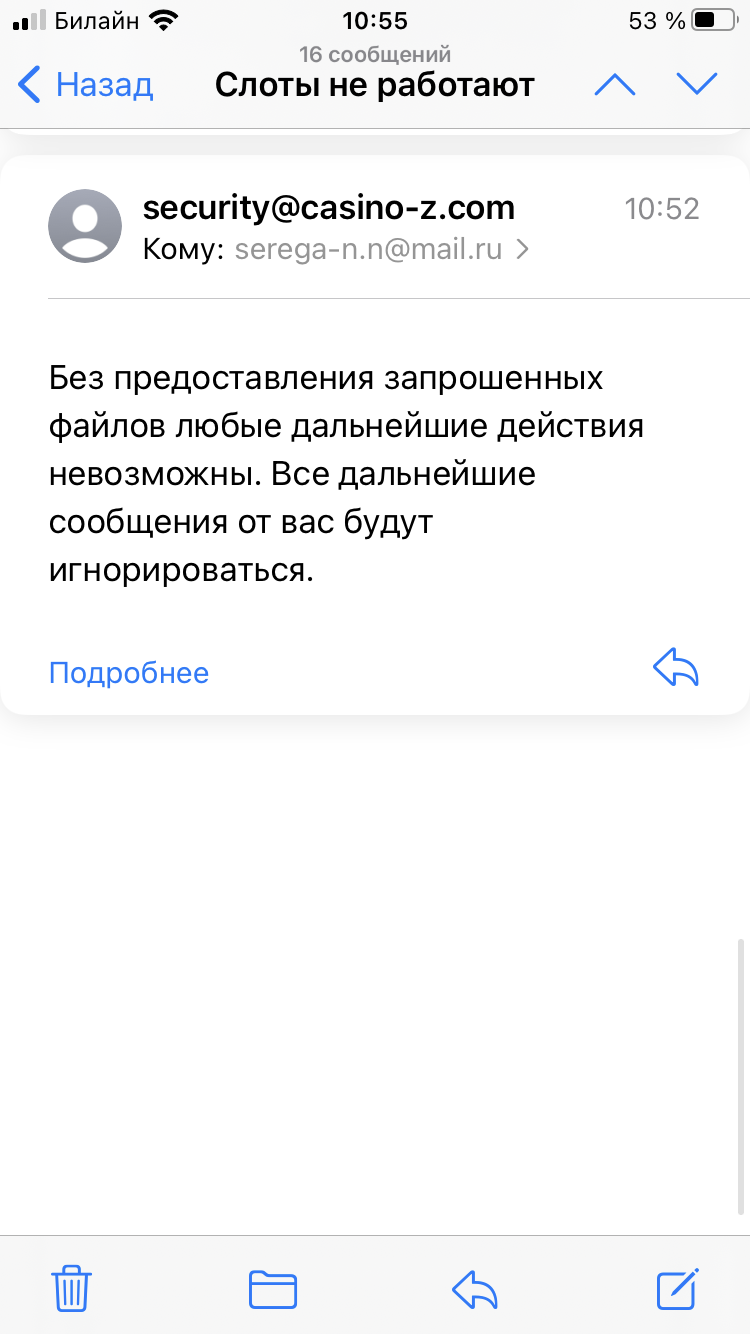The width and height of the screenshot is (750, 1334).
Task: Move the message to a folder
Action: click(272, 1289)
